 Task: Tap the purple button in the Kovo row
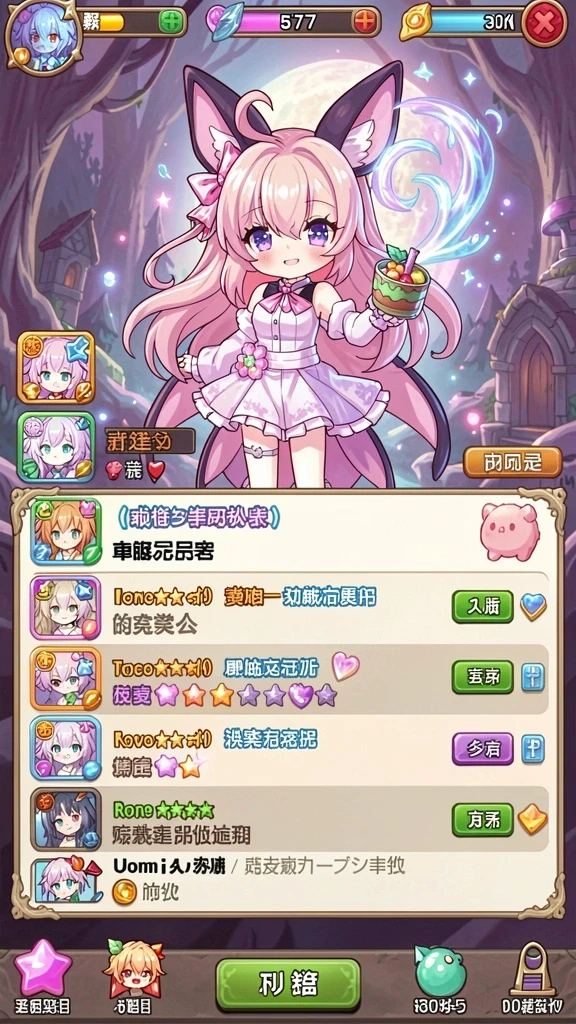(x=483, y=749)
